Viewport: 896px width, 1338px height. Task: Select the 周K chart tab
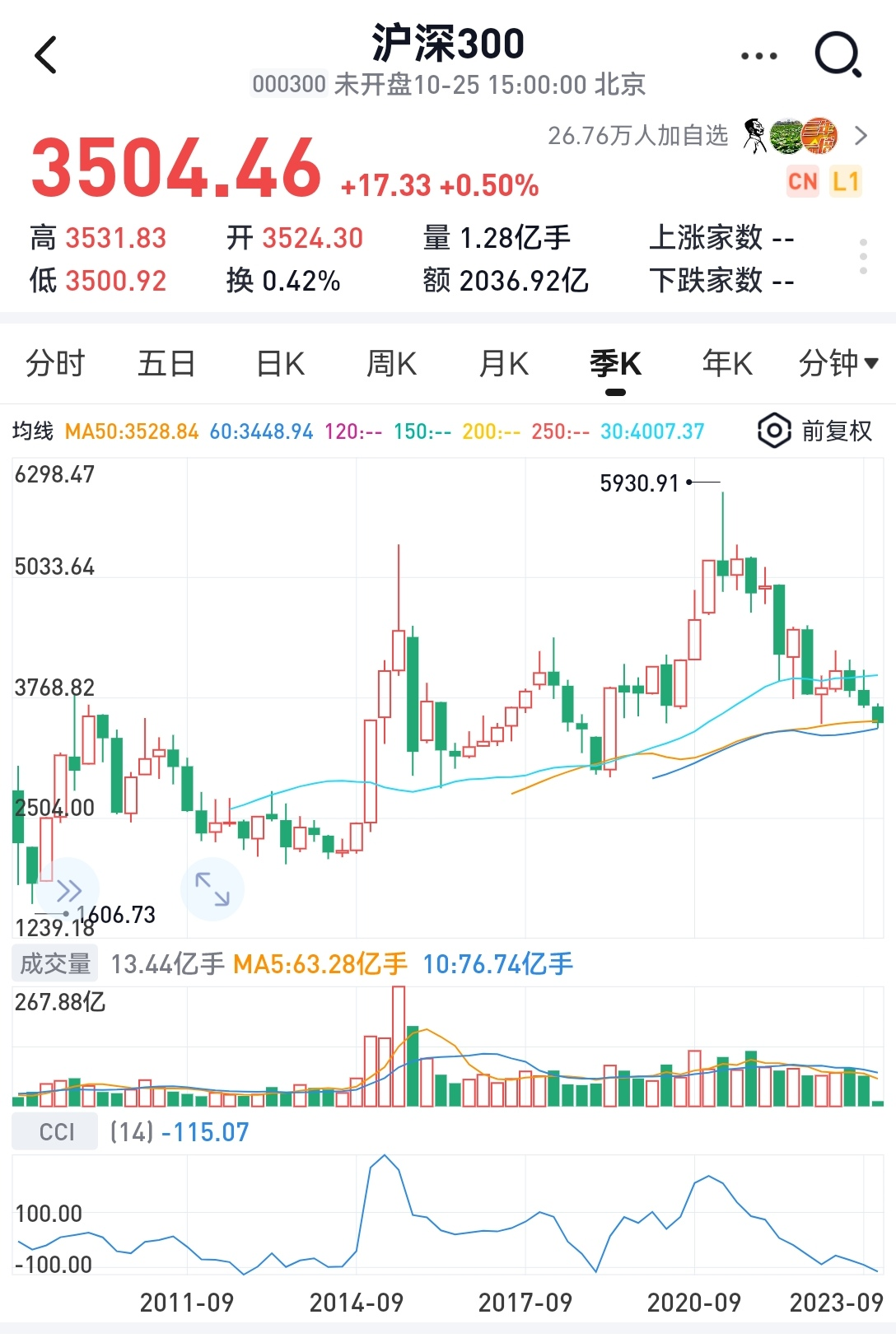tap(391, 363)
